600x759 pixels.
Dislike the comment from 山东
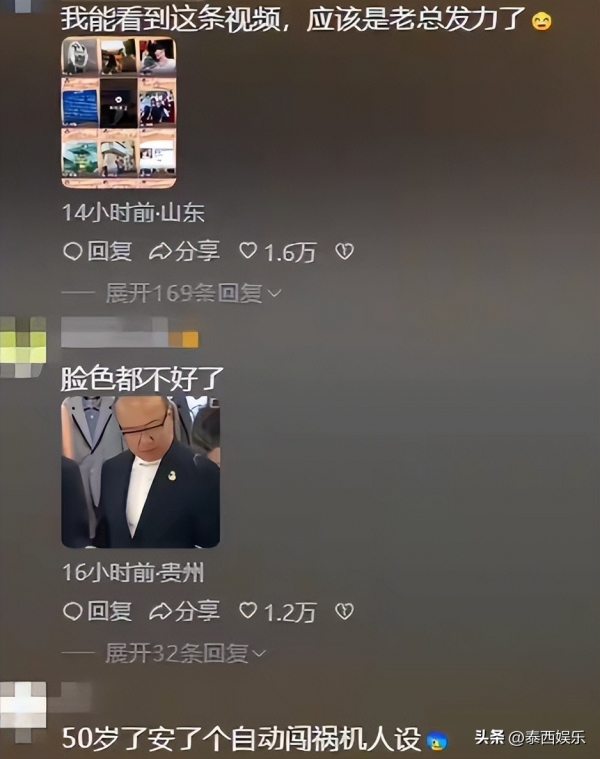(344, 252)
